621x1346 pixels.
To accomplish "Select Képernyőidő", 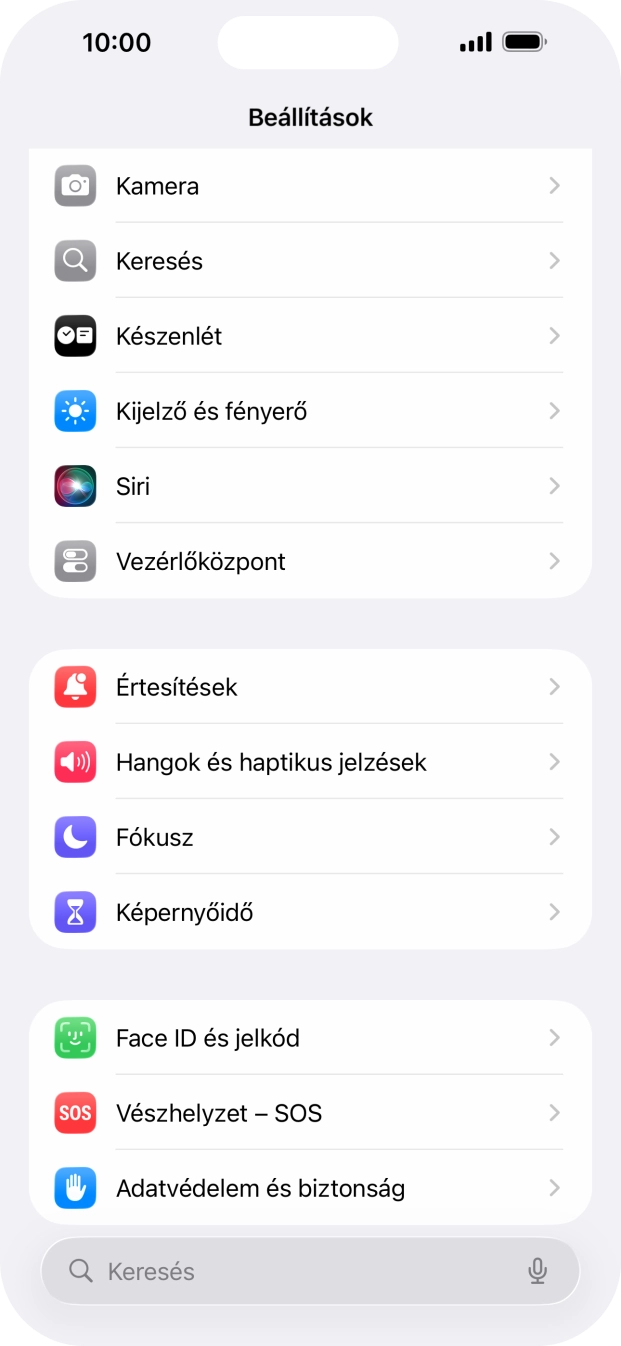I will (310, 912).
